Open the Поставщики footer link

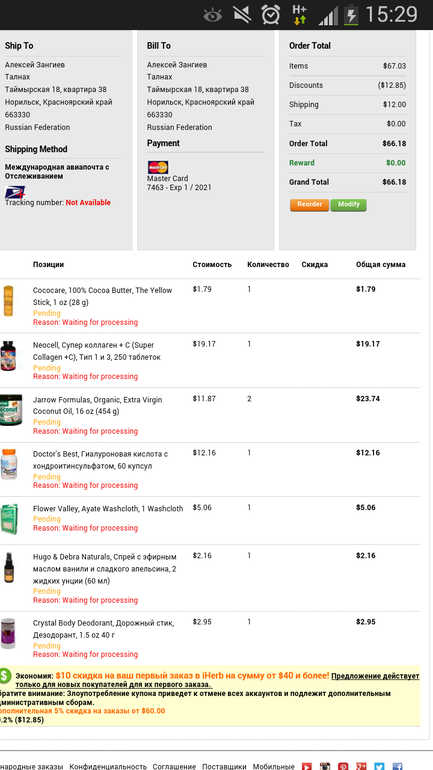tap(224, 766)
